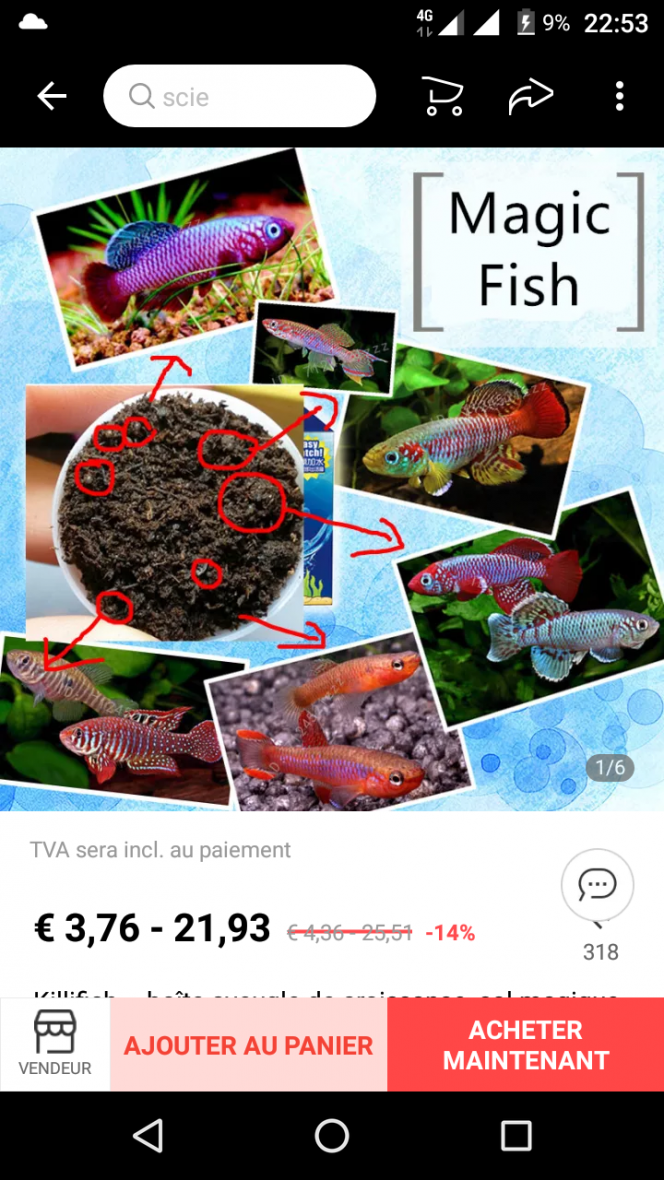Go back using the top arrow

click(51, 96)
